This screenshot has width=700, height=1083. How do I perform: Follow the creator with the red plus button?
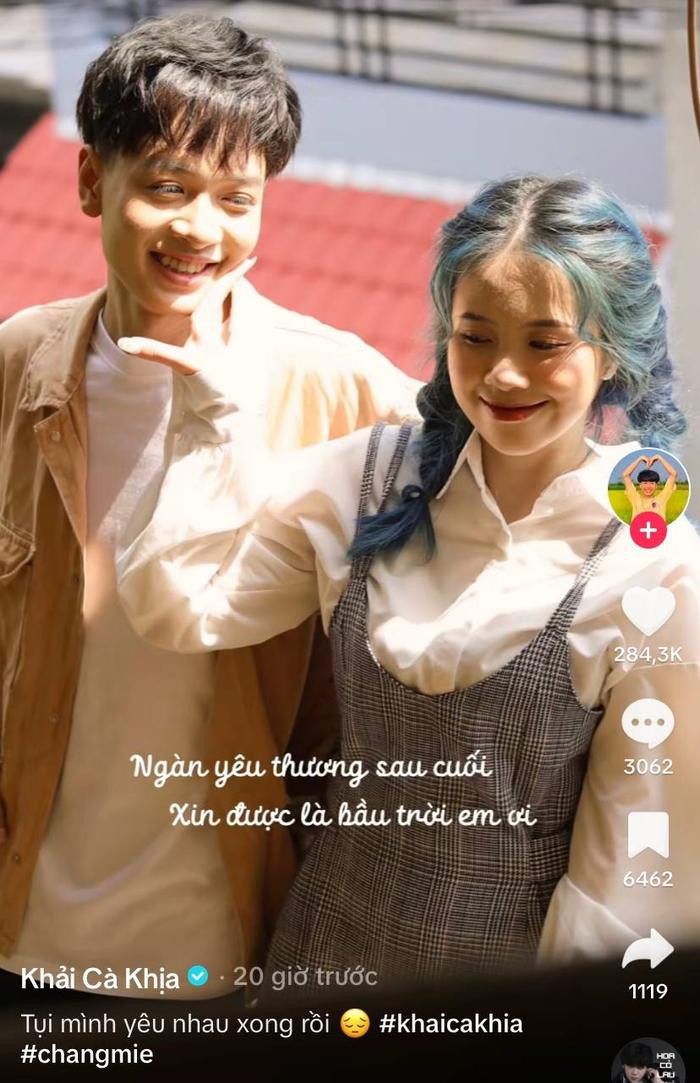[x=648, y=530]
